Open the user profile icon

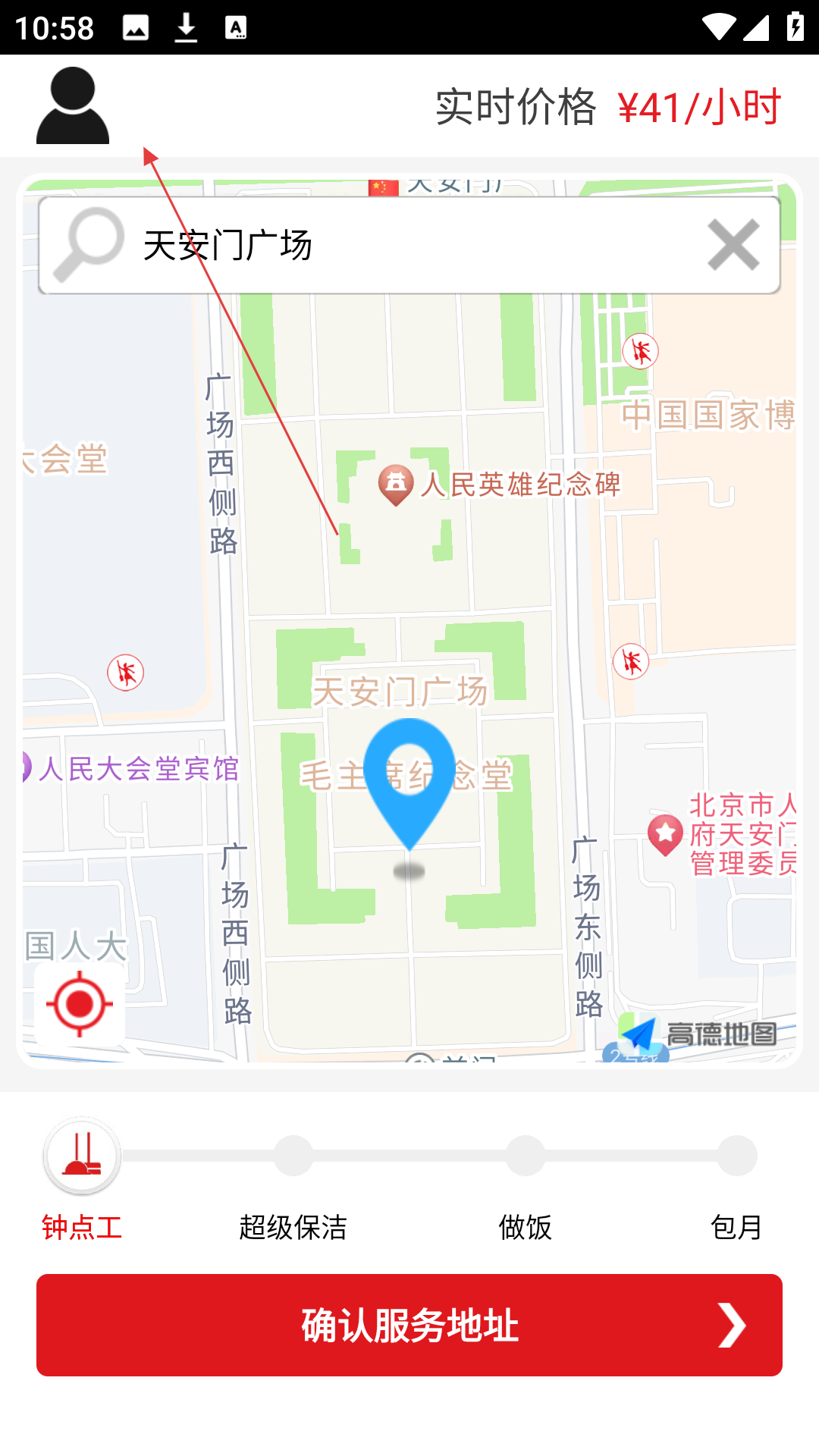[73, 106]
